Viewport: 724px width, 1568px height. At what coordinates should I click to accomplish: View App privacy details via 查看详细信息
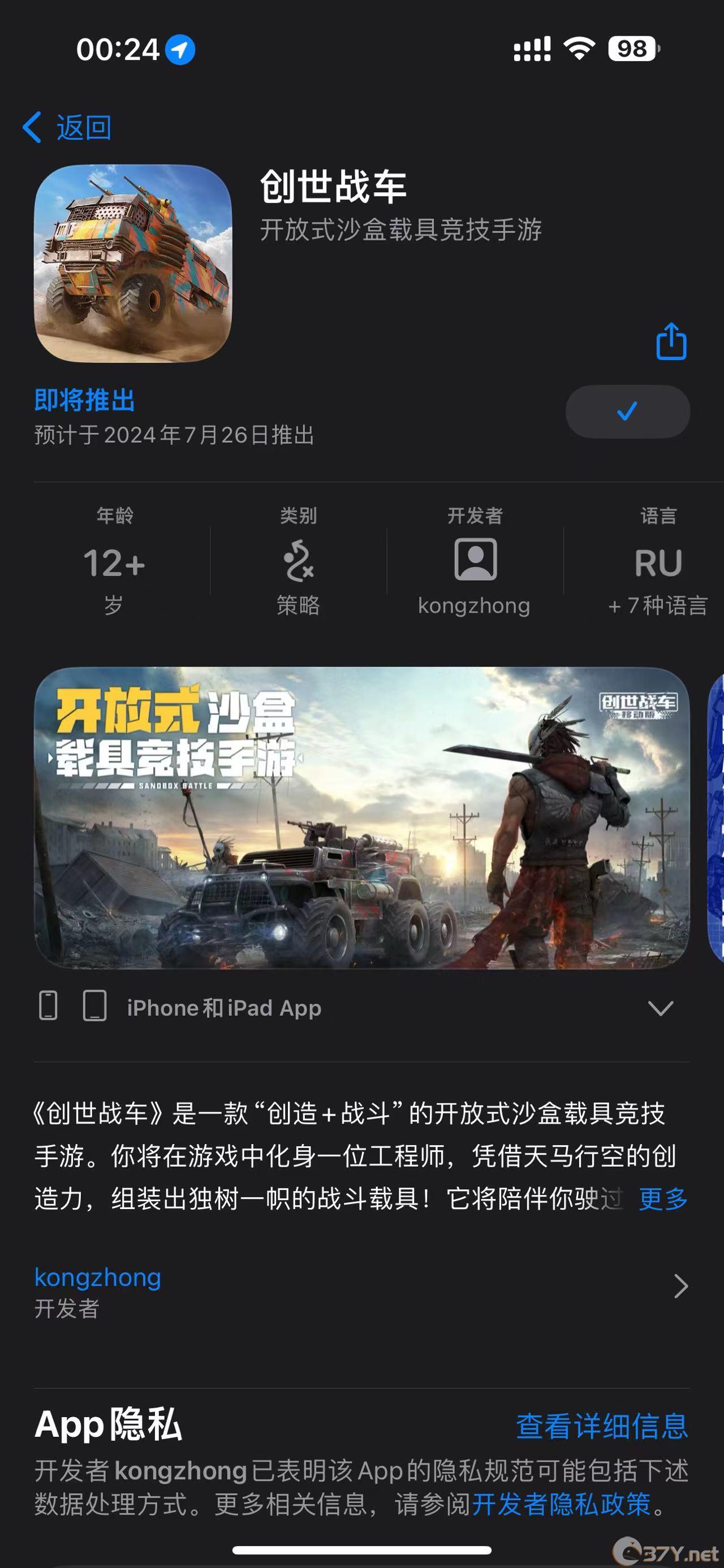pyautogui.click(x=602, y=1426)
